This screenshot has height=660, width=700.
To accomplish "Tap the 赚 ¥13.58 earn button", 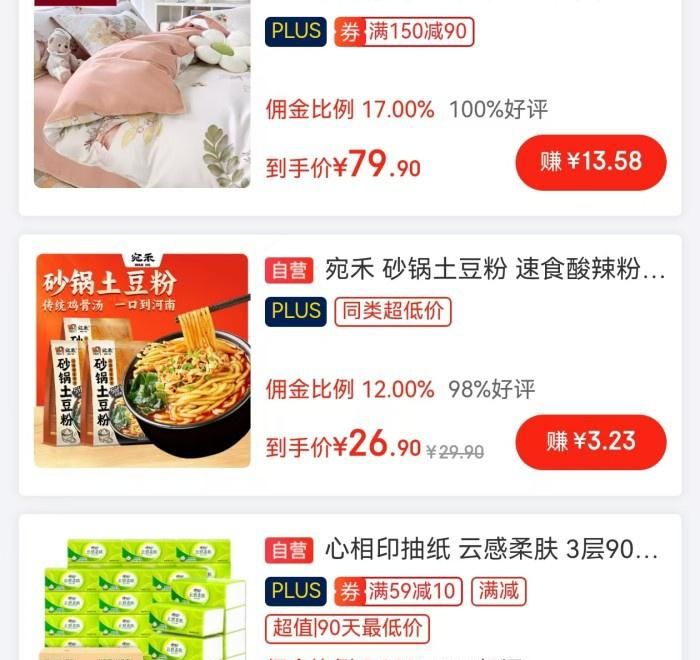I will (590, 162).
